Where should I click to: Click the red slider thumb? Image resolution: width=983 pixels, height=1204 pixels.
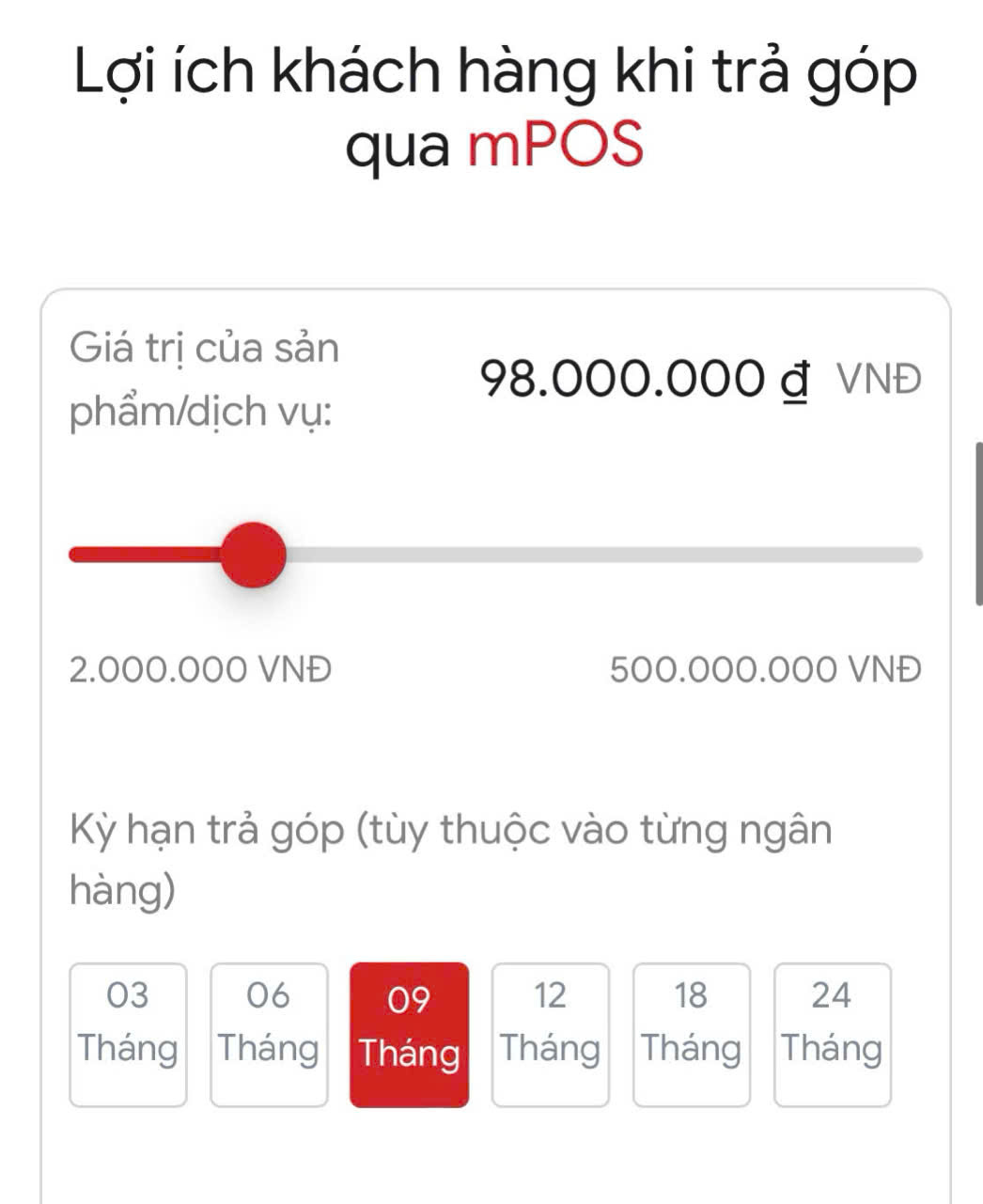point(254,554)
